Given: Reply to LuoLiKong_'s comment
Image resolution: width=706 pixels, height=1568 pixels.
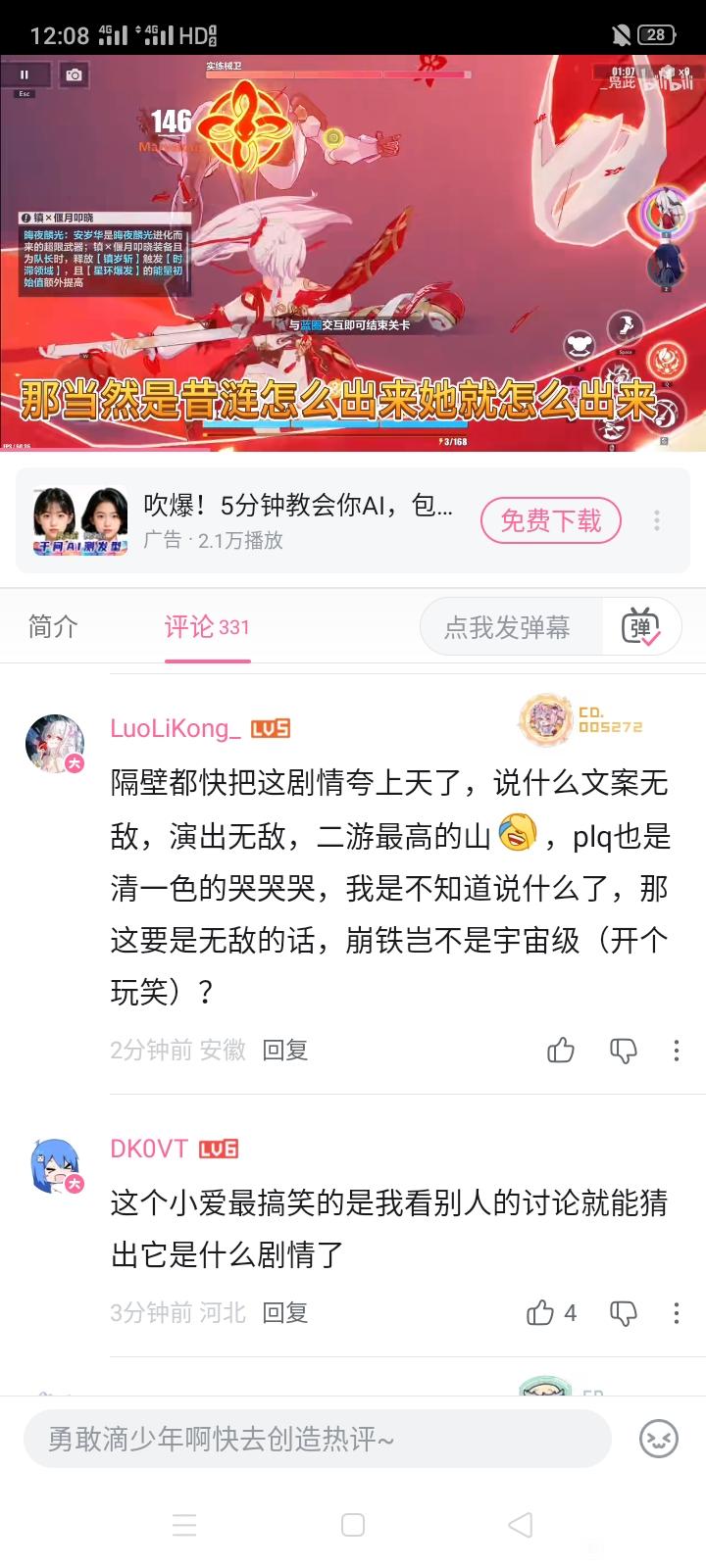Looking at the screenshot, I should coord(285,1051).
